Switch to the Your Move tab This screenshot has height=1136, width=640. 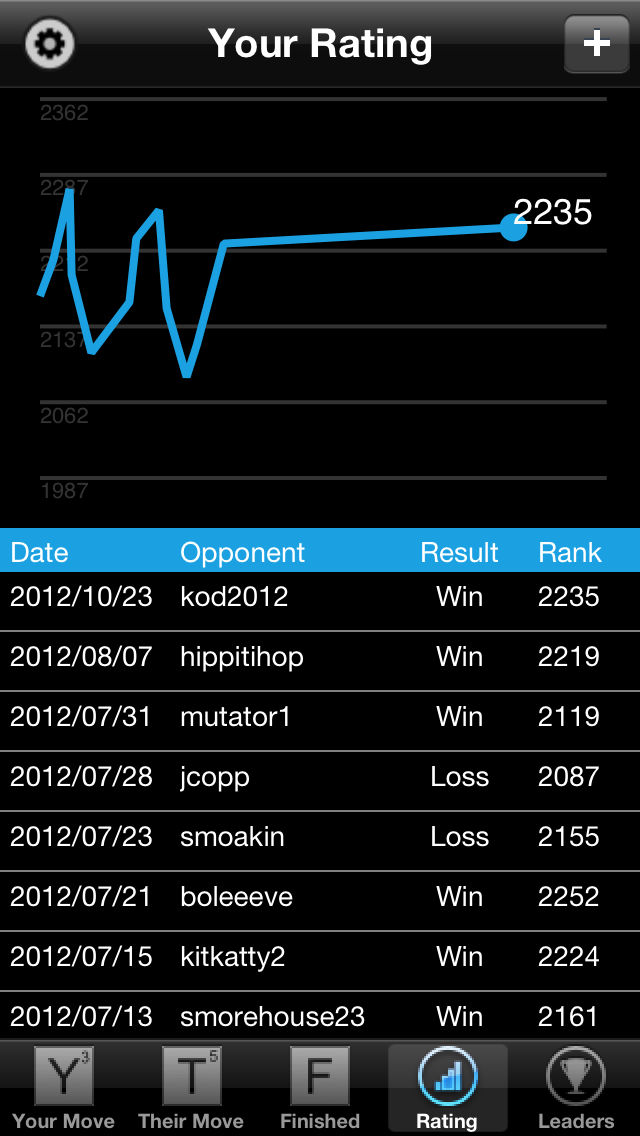click(x=63, y=1088)
